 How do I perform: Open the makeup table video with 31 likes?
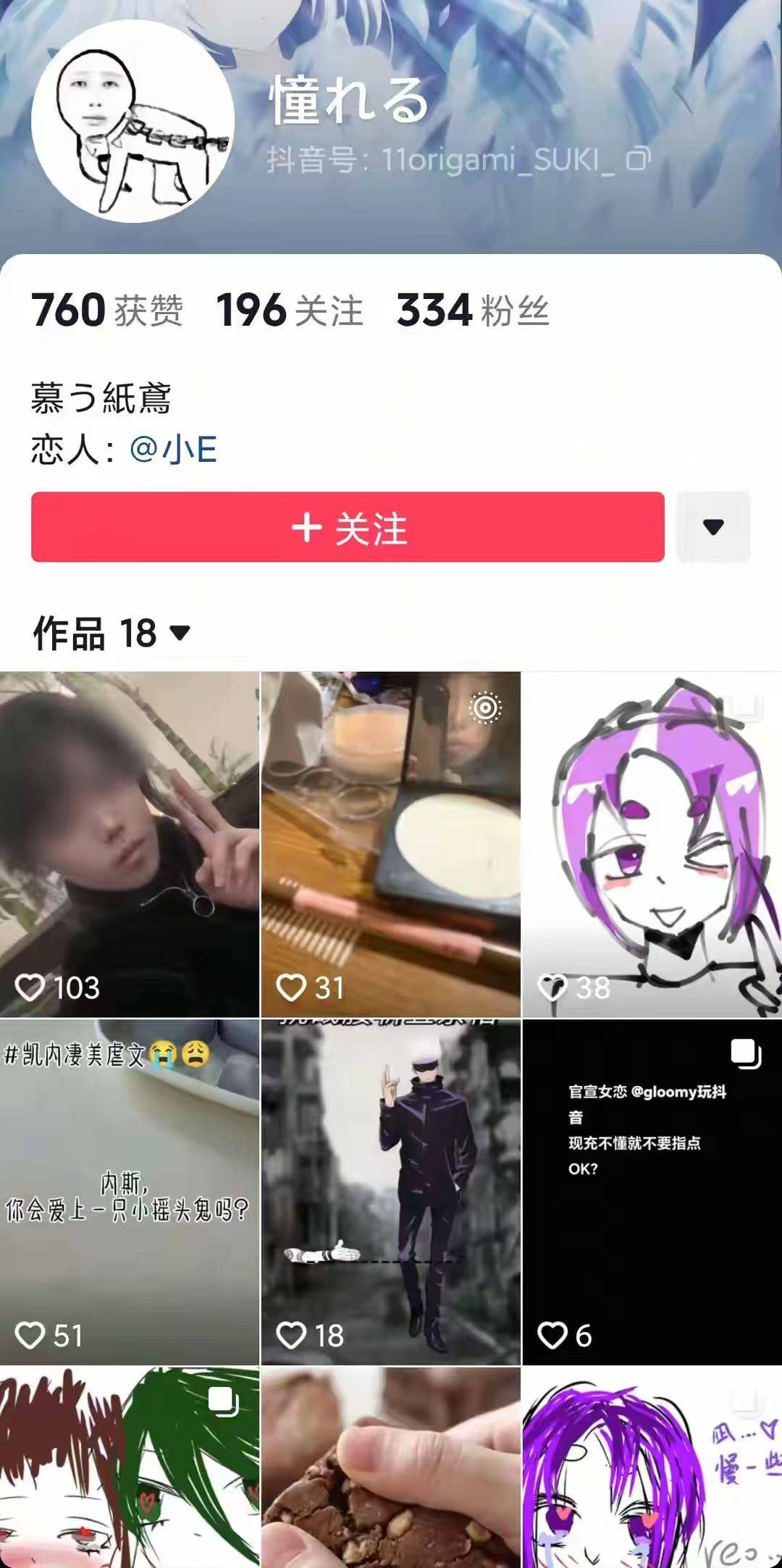pos(390,843)
